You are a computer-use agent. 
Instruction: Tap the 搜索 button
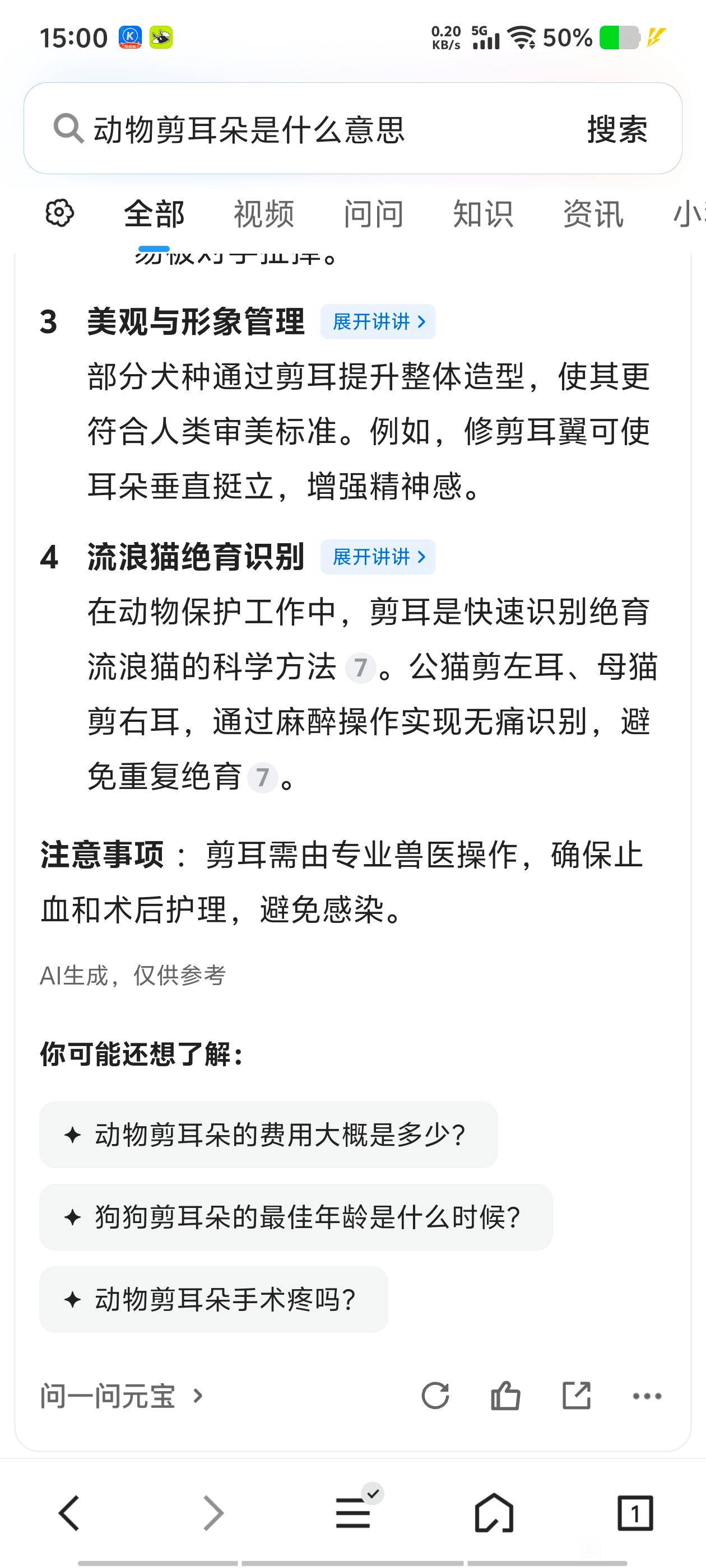[x=617, y=129]
